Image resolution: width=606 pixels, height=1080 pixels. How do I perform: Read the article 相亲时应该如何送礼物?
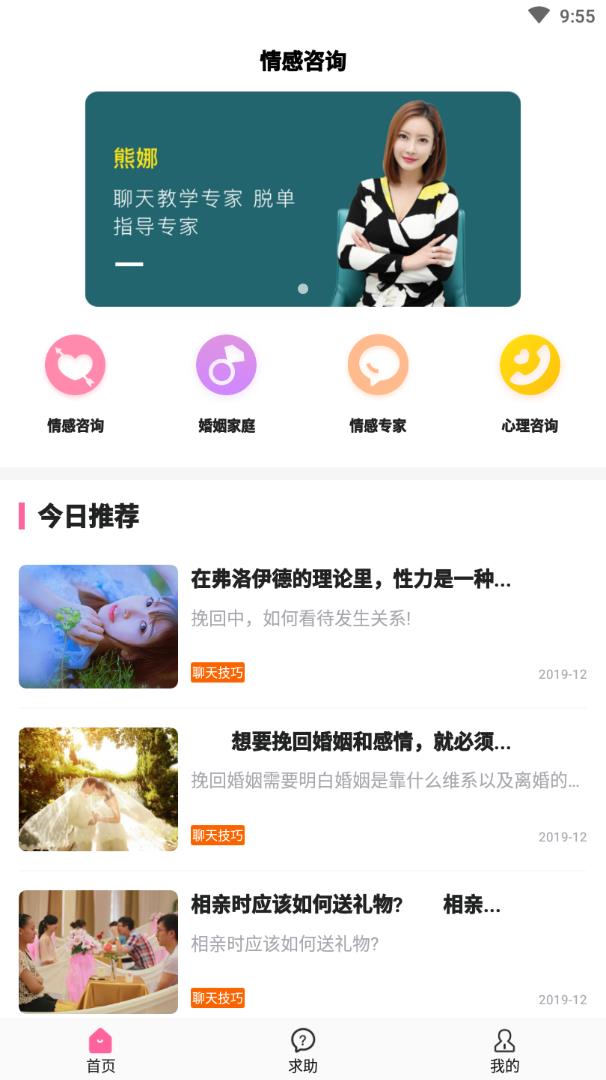click(x=345, y=905)
